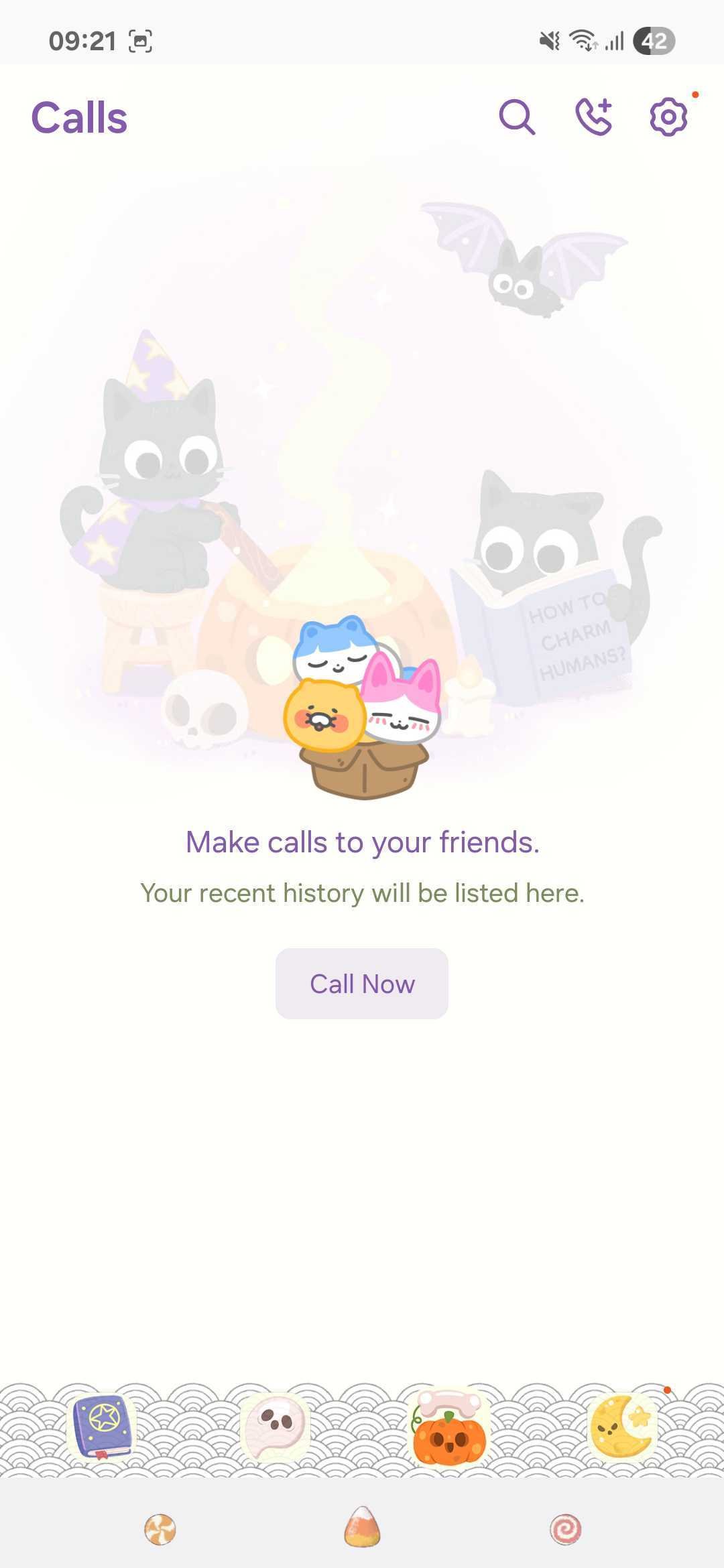Tap the swirl lollipop back button
Screen dimensions: 724x1568
(x=565, y=1529)
